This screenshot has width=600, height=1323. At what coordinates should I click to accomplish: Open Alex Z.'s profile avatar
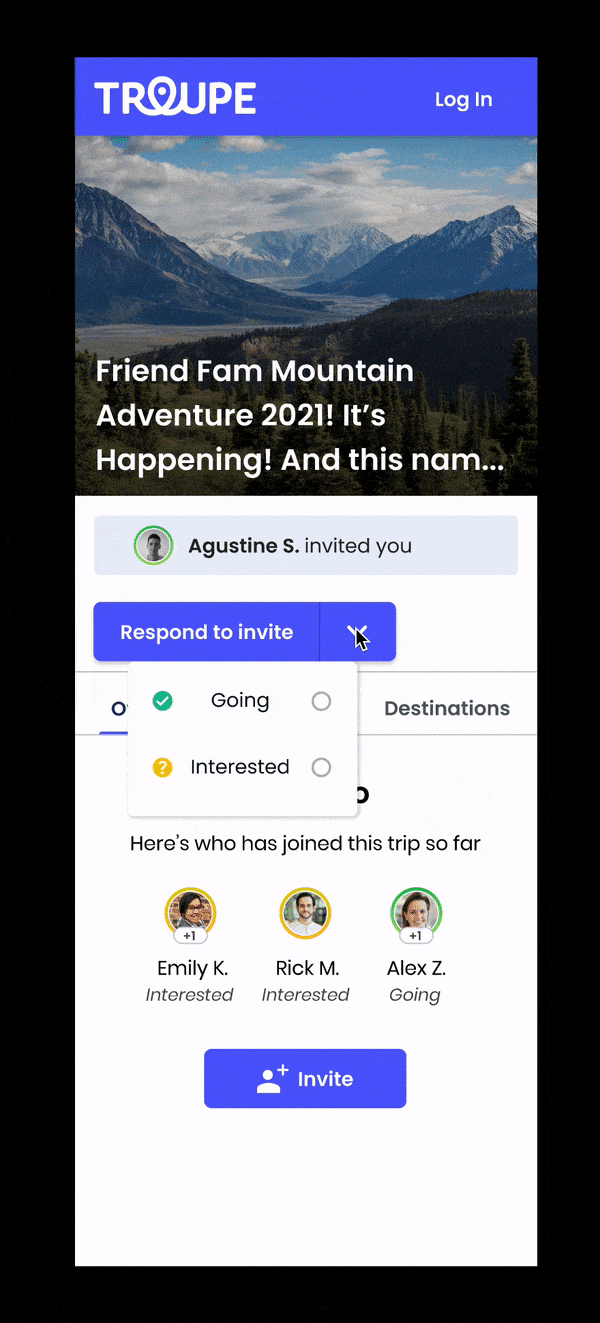[x=416, y=913]
